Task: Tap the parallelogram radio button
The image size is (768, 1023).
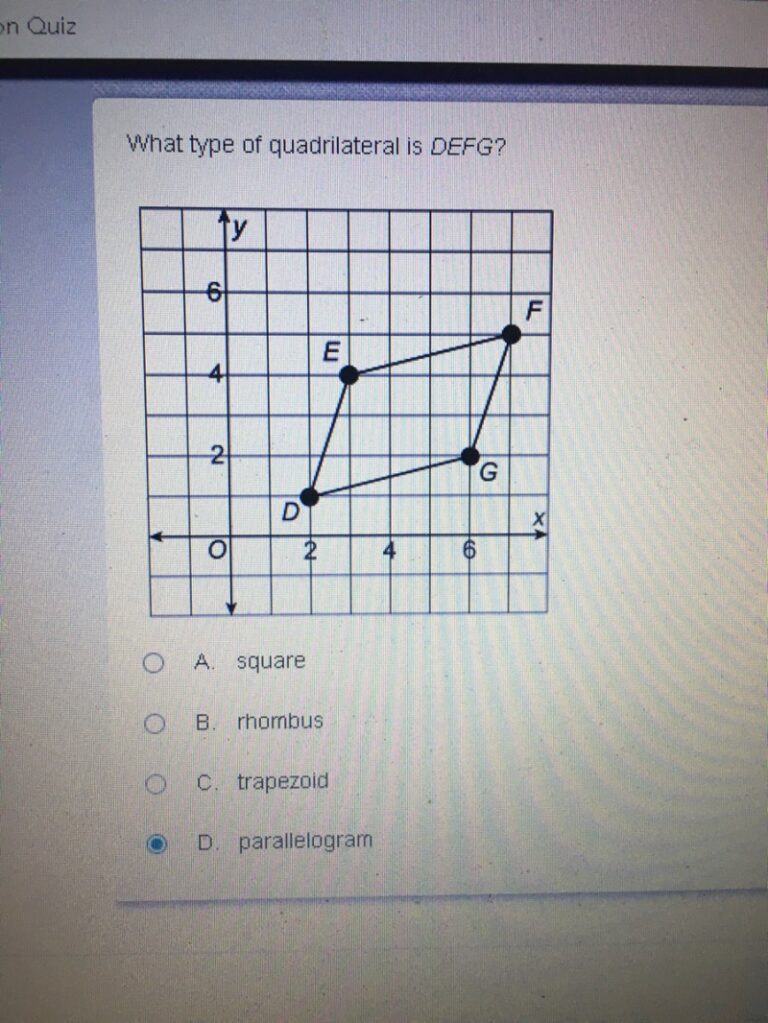Action: pyautogui.click(x=155, y=844)
